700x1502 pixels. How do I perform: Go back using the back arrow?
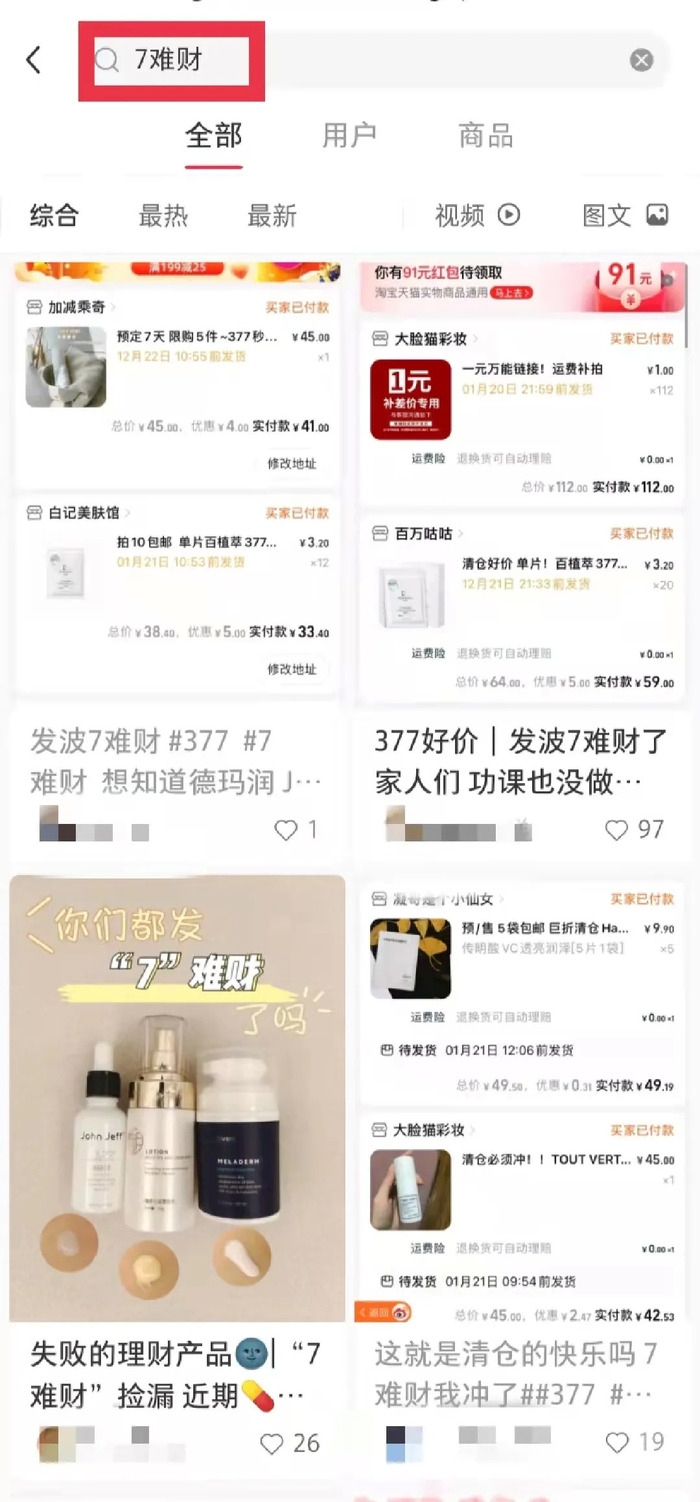coord(34,60)
